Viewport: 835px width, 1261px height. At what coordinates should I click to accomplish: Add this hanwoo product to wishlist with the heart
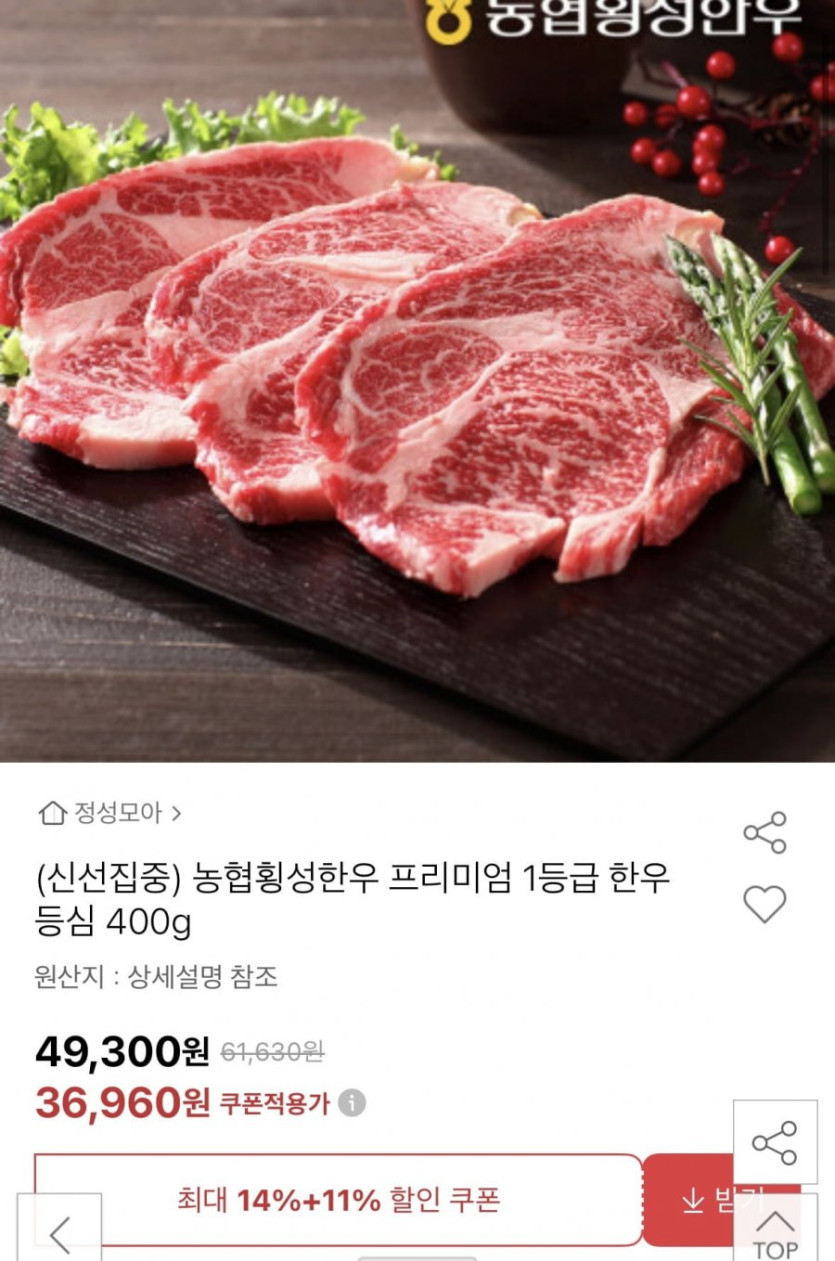click(765, 904)
